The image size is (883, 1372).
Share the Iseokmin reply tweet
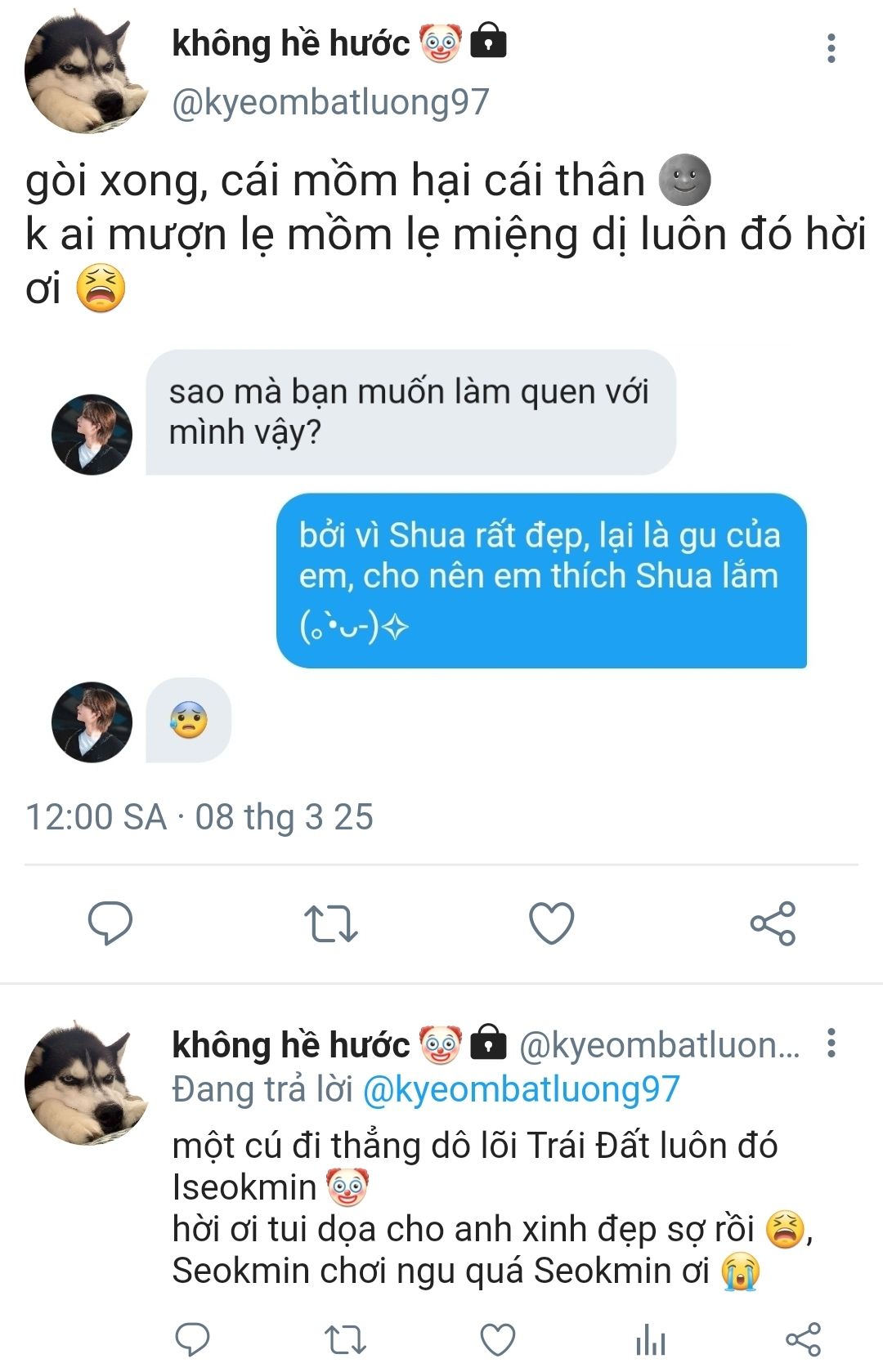[803, 1340]
